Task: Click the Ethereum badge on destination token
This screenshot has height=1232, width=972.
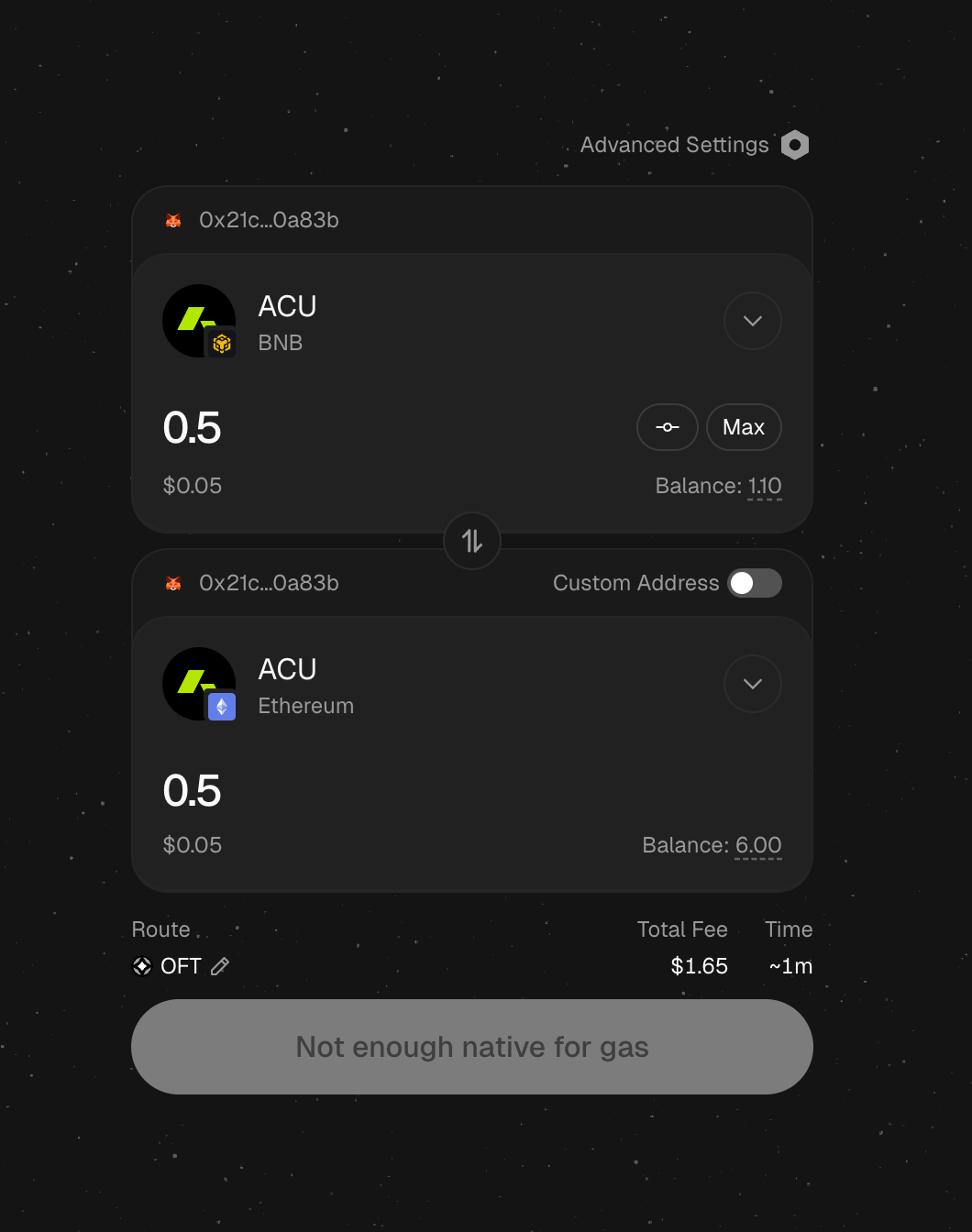Action: point(221,708)
